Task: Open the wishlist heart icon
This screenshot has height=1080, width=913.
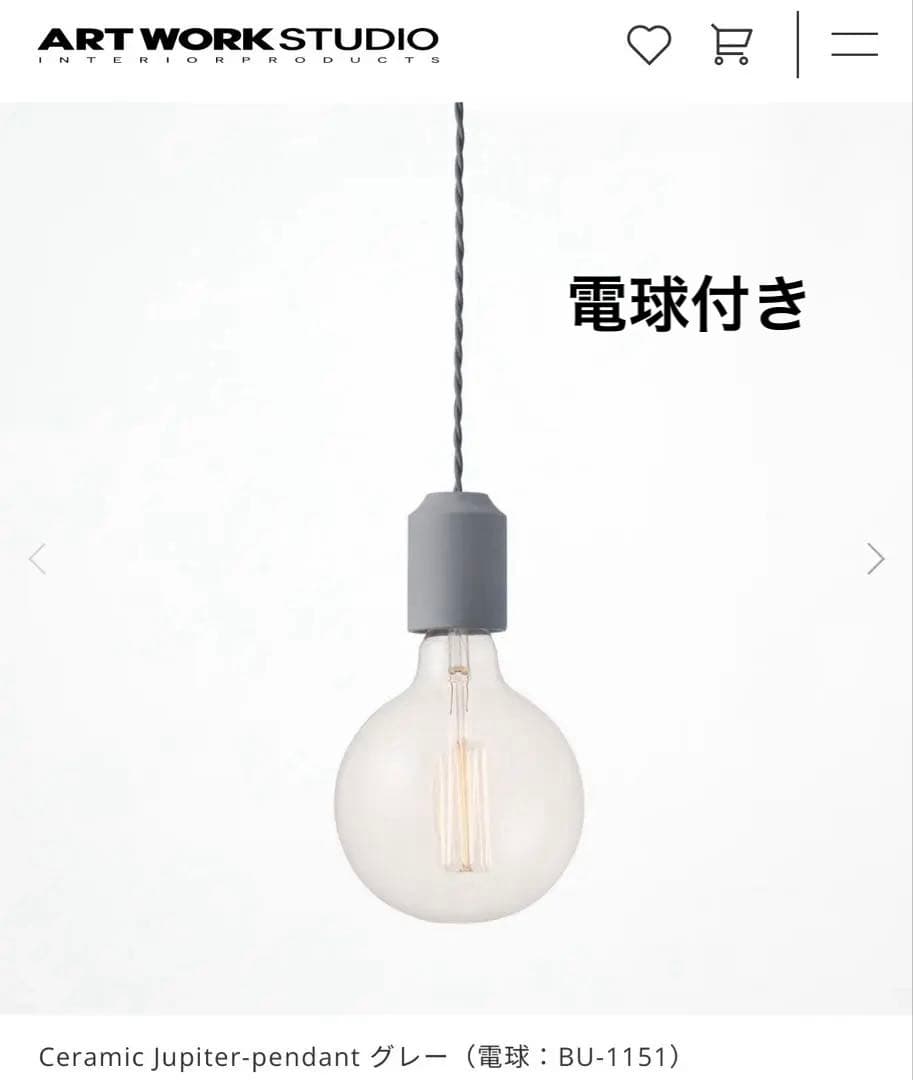Action: click(x=649, y=45)
